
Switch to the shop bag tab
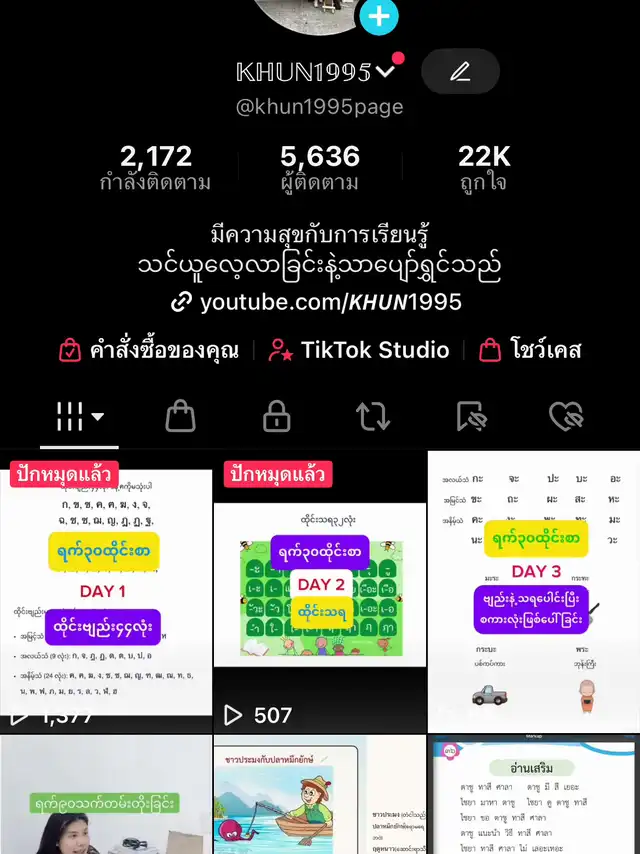[181, 416]
